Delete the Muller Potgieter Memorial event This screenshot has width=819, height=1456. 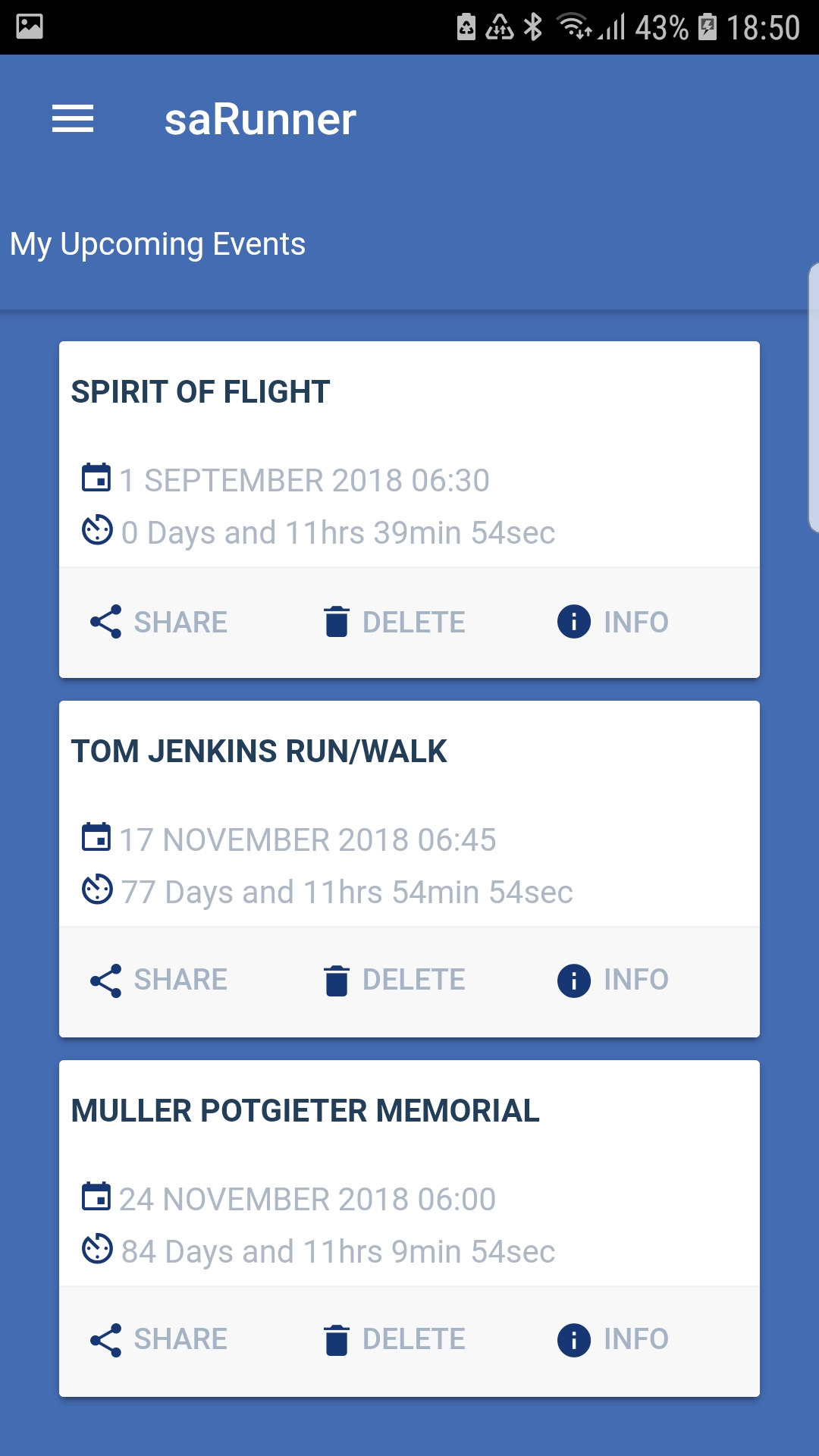pos(394,1339)
